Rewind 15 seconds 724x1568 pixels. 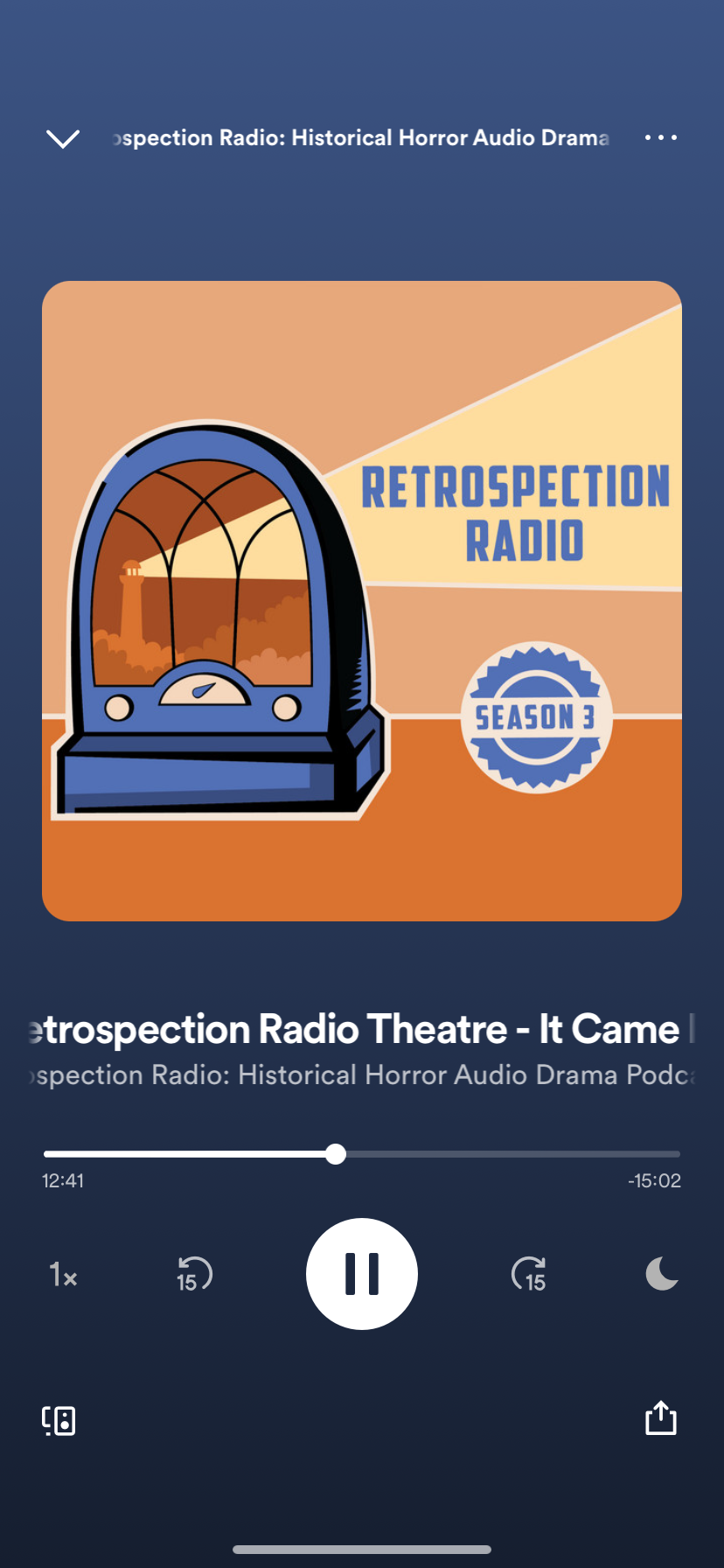pos(194,1274)
